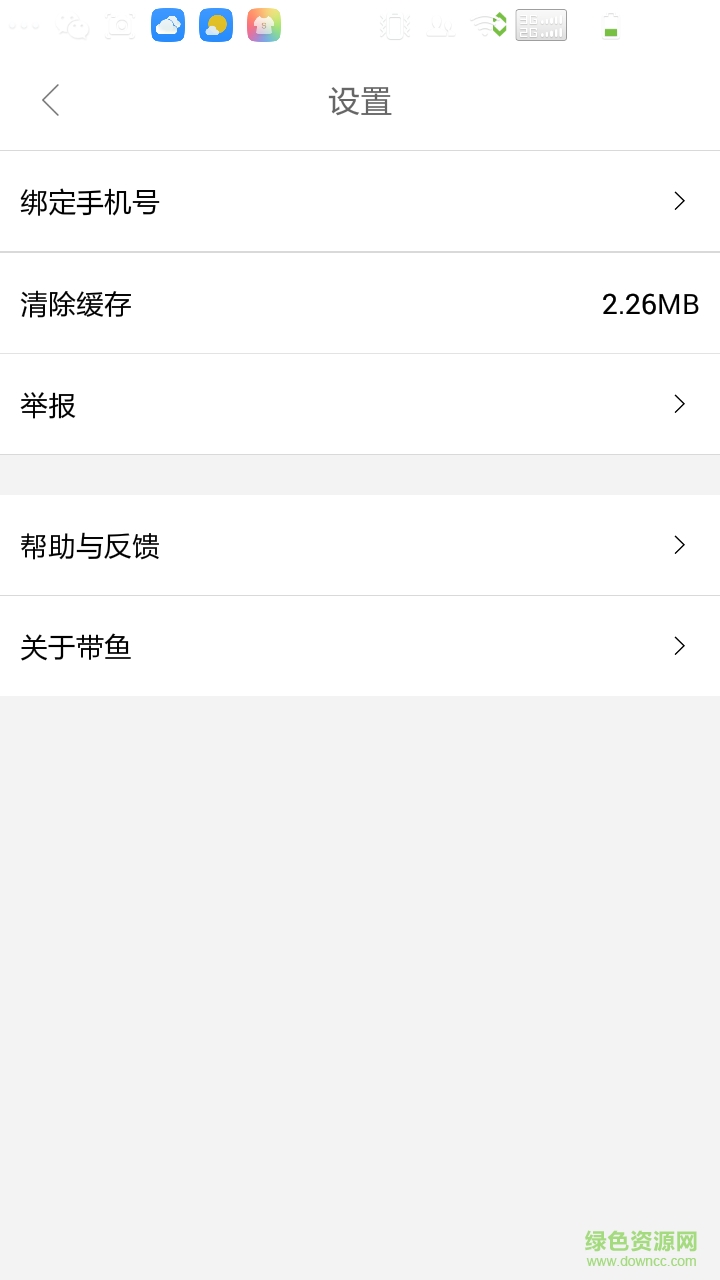The image size is (720, 1280).
Task: Tap the cellular signal indicator
Action: point(540,25)
